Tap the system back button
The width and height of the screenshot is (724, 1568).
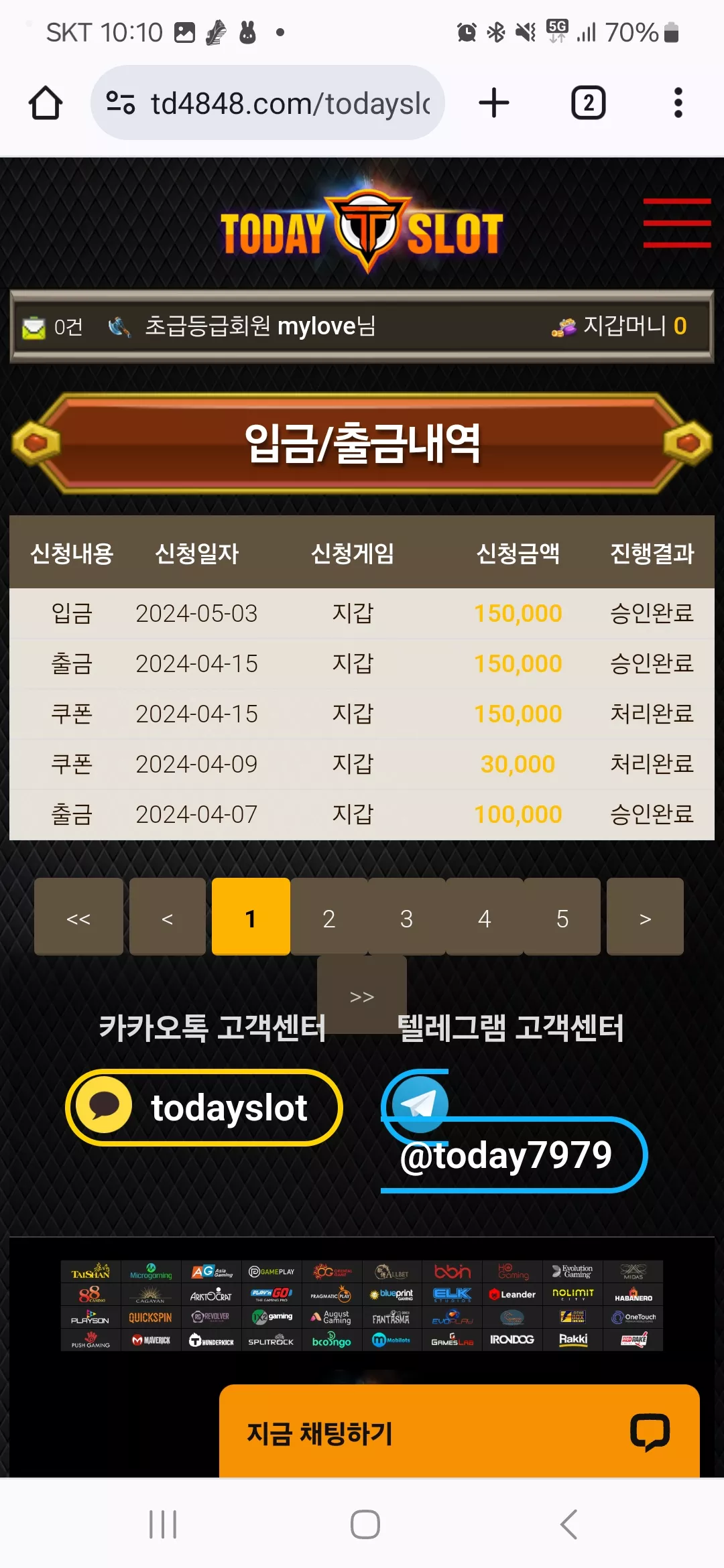click(568, 1524)
